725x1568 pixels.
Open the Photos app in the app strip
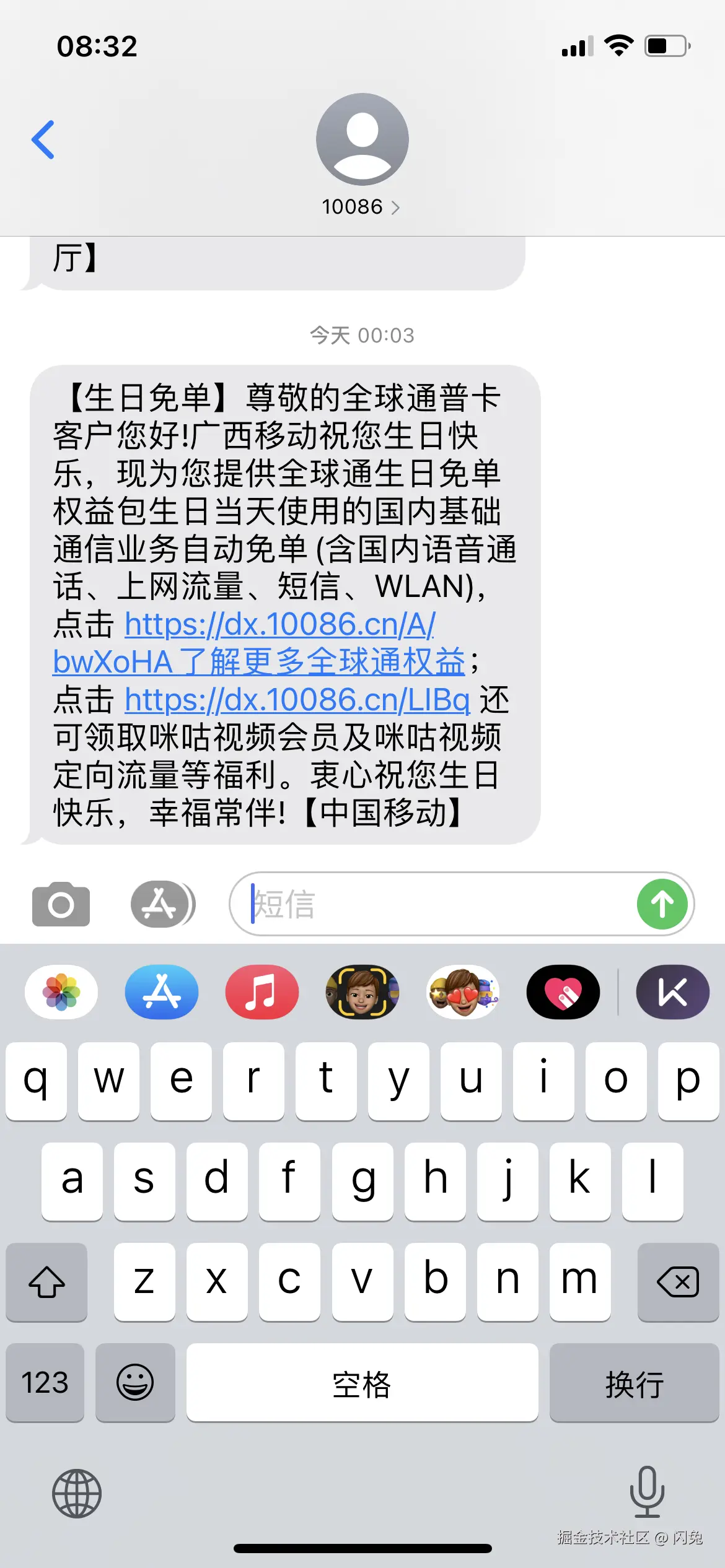(x=60, y=991)
